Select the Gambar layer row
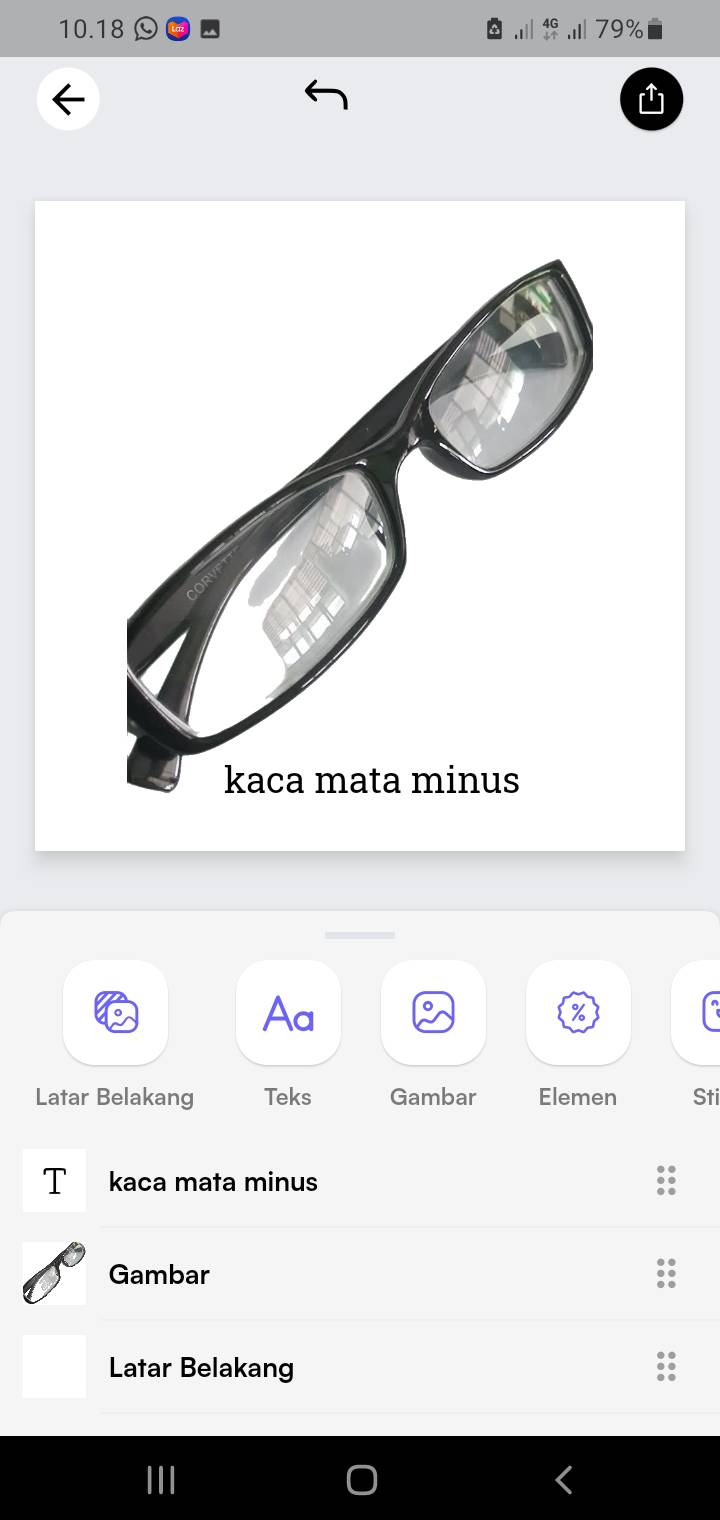 [360, 1274]
